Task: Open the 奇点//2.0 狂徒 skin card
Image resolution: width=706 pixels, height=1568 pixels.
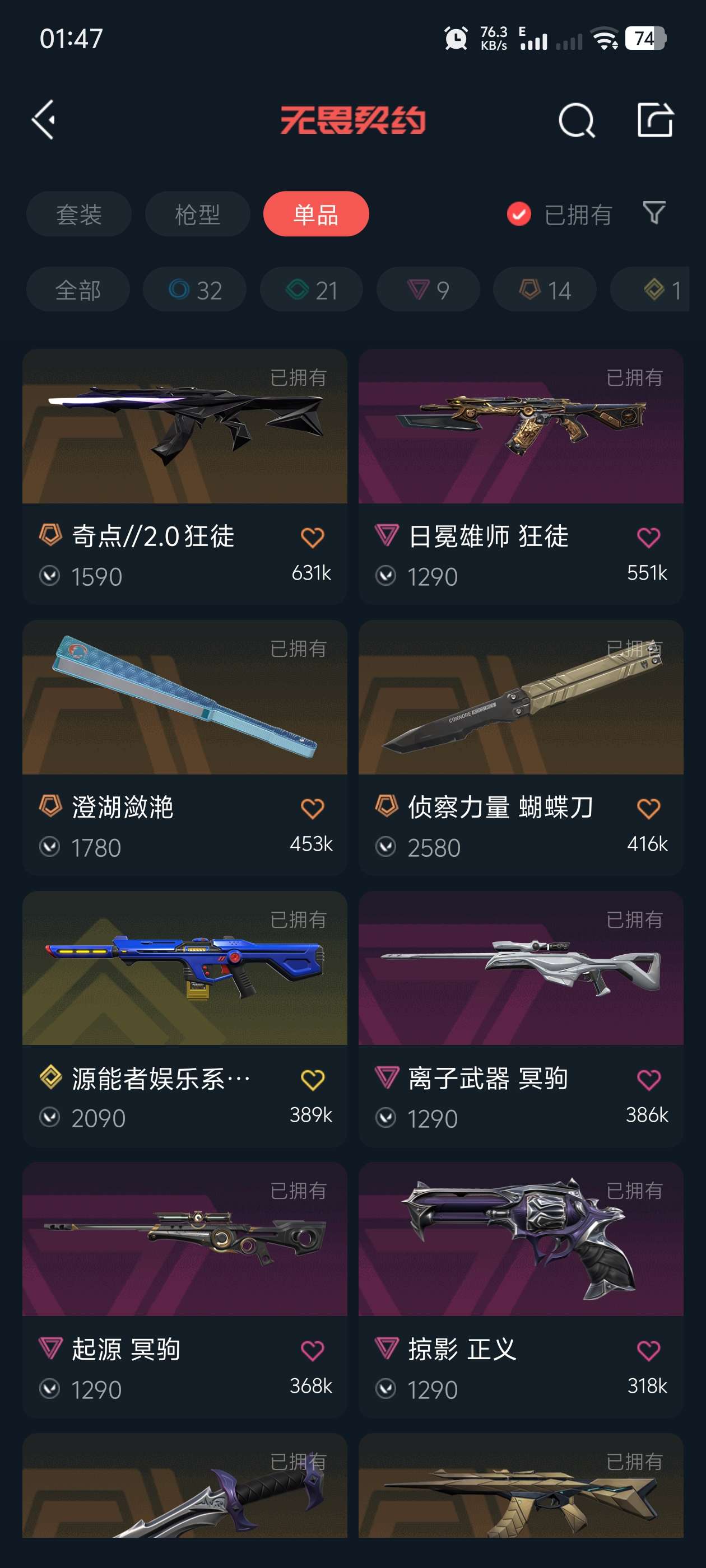Action: 184,426
